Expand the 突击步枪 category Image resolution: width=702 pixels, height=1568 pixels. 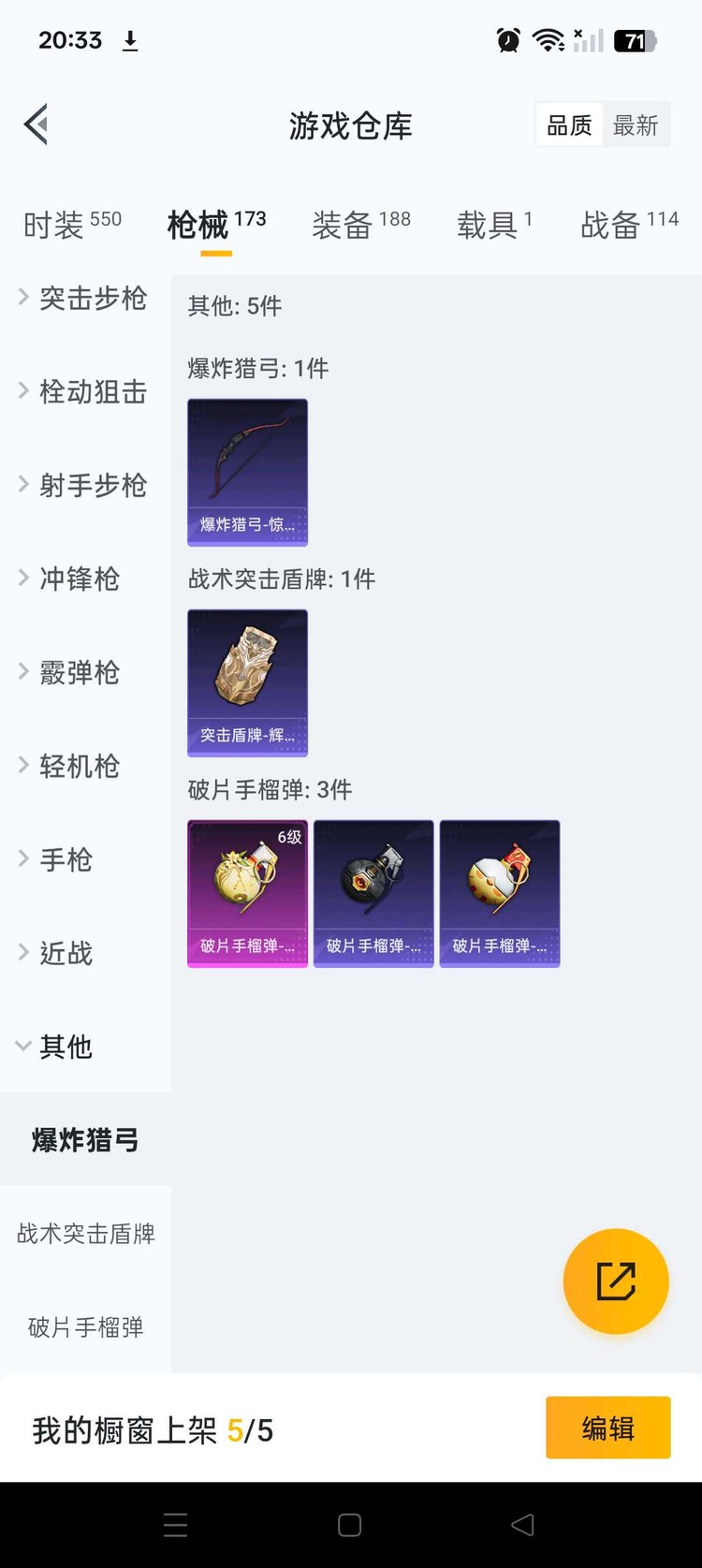pos(84,298)
